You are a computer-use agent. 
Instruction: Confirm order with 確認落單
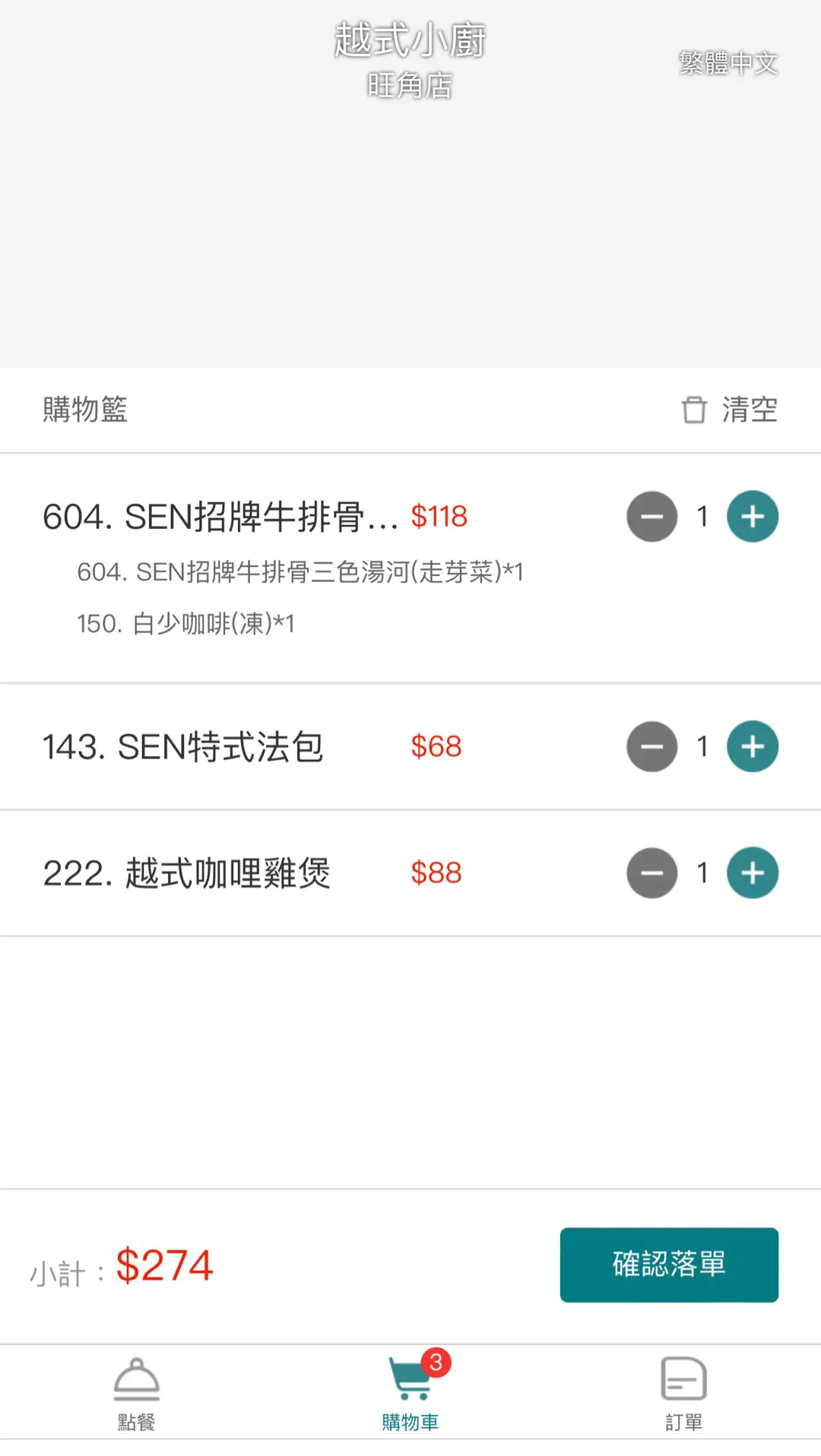(669, 1265)
